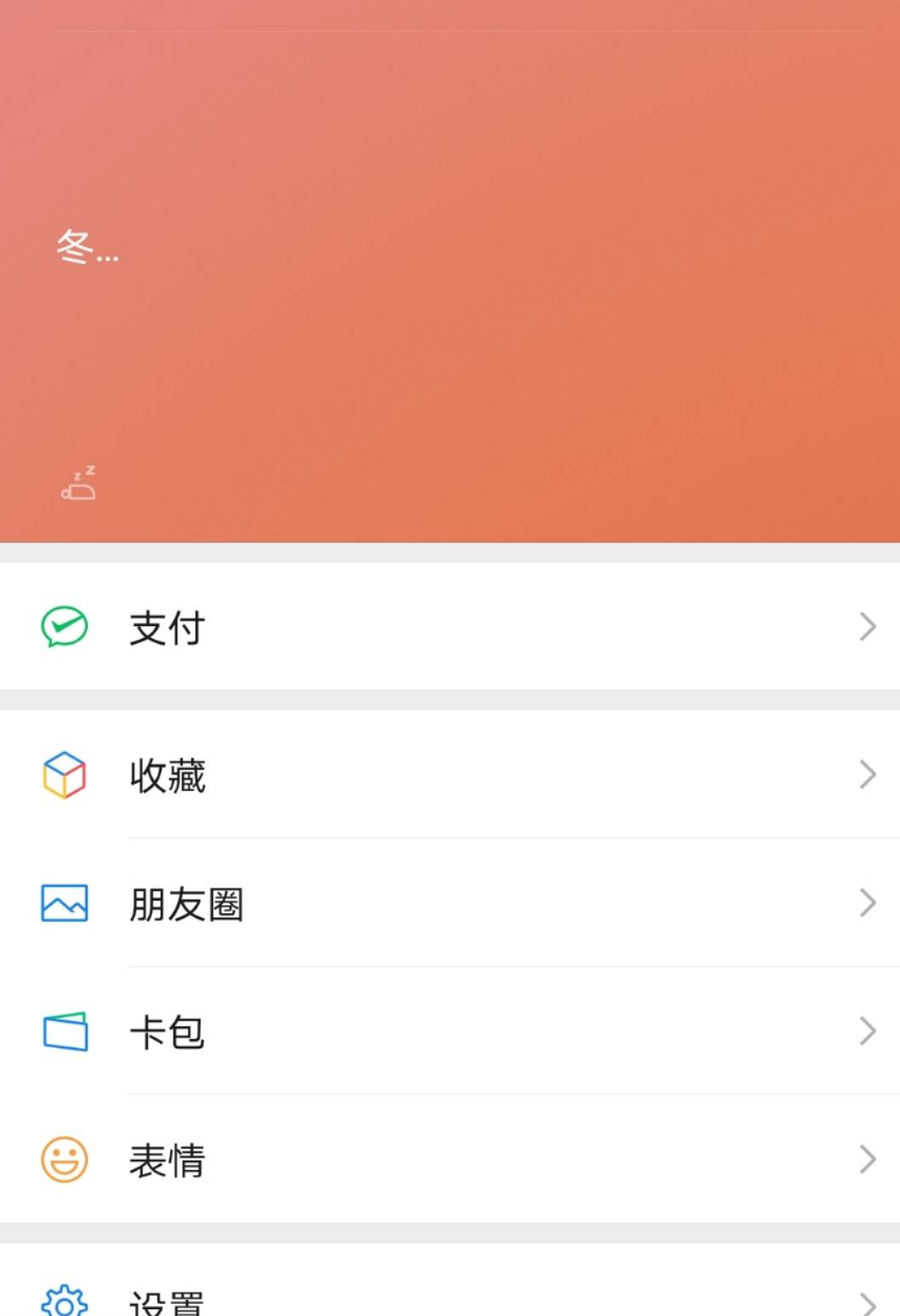This screenshot has height=1316, width=900.
Task: Click the colorful cube 收藏 favorites icon
Action: point(64,774)
